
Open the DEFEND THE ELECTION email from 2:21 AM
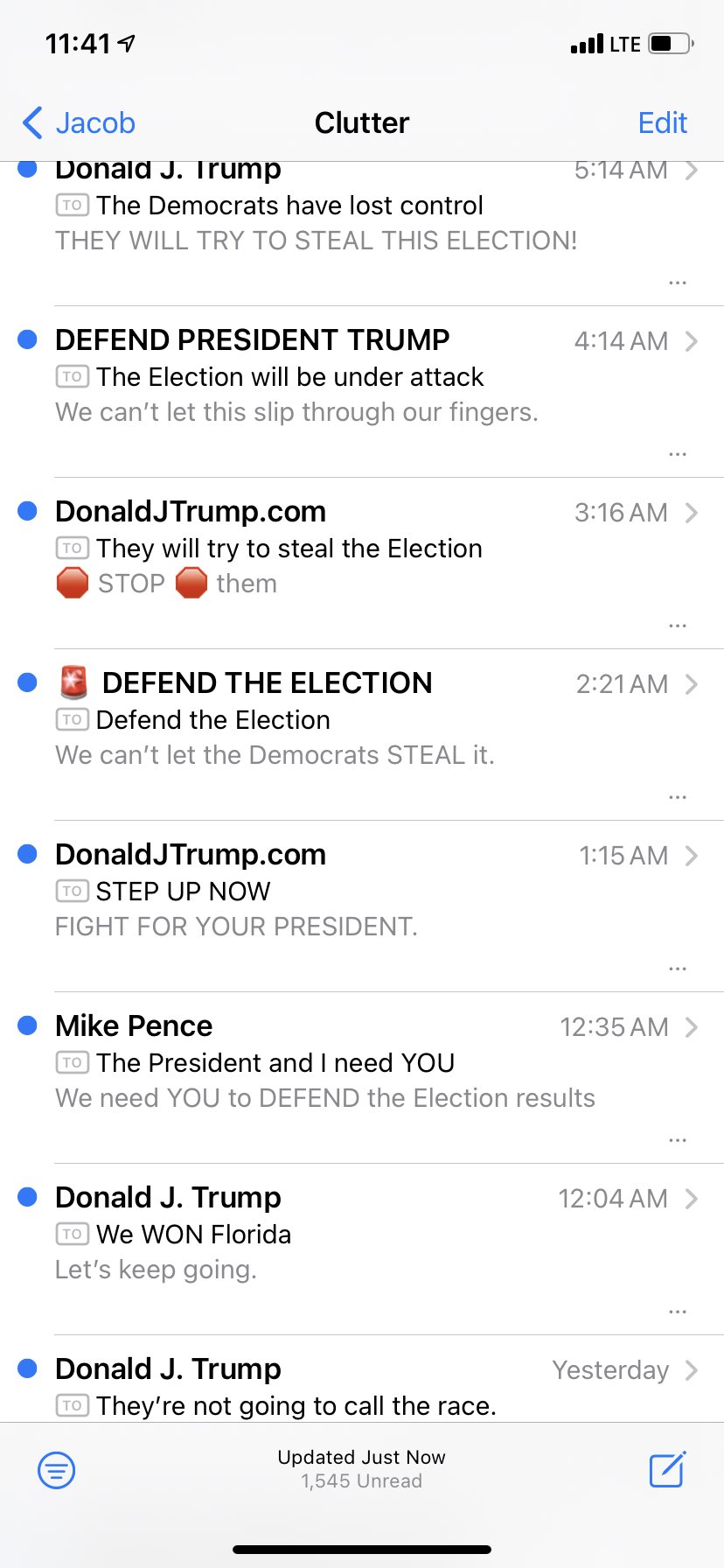362,735
